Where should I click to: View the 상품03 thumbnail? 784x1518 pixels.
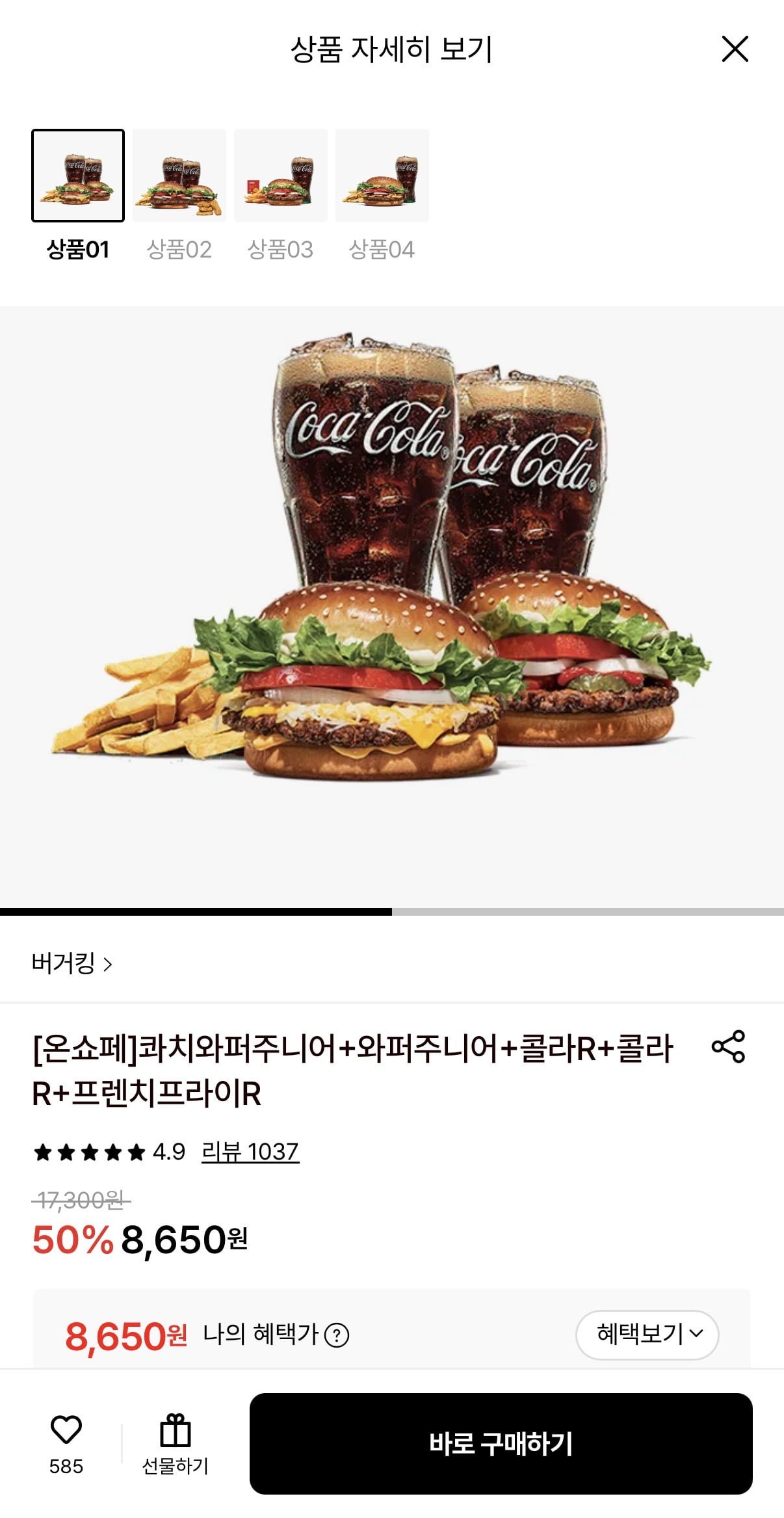[x=281, y=176]
